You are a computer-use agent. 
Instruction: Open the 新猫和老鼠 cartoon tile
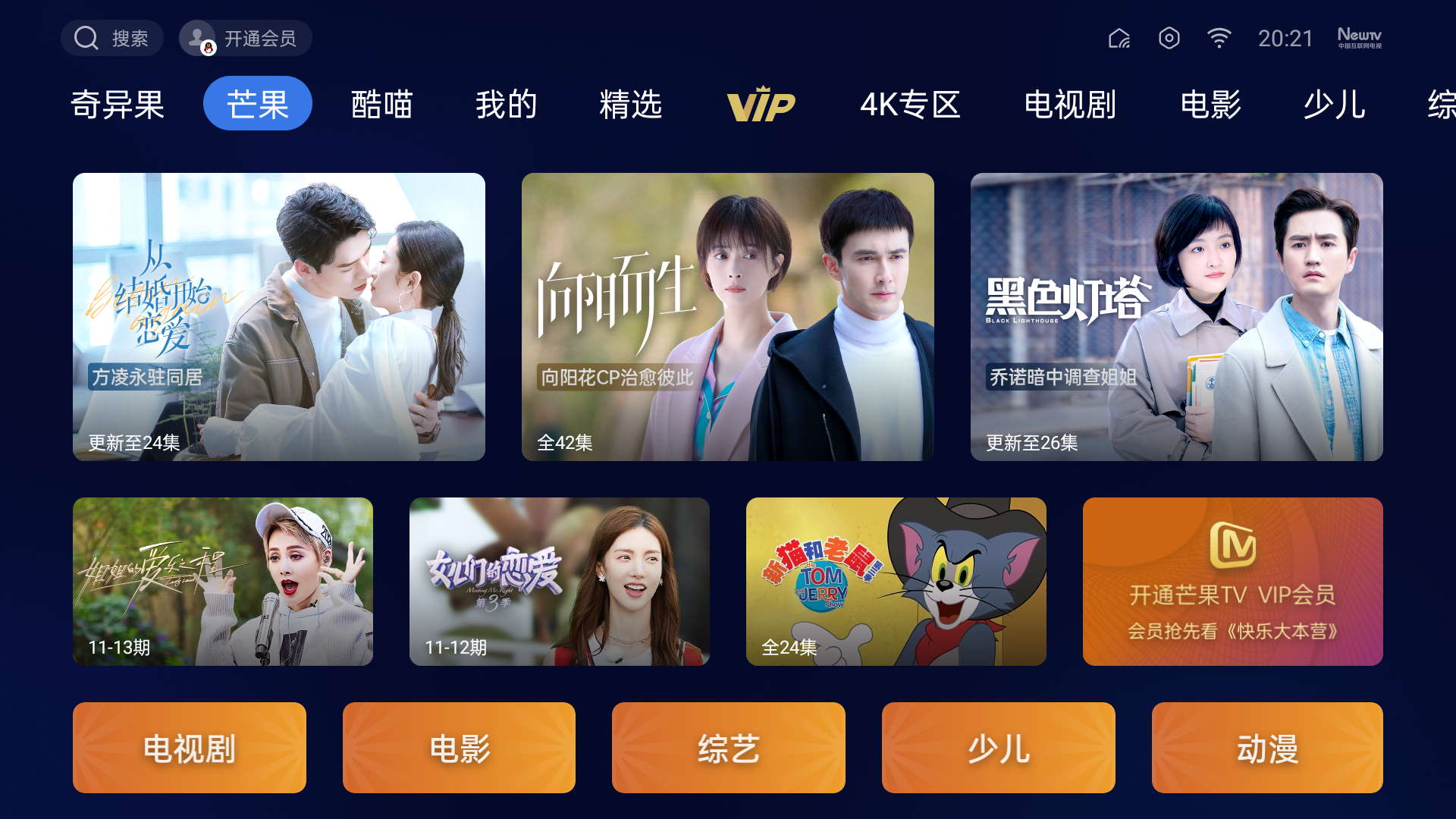[x=896, y=581]
